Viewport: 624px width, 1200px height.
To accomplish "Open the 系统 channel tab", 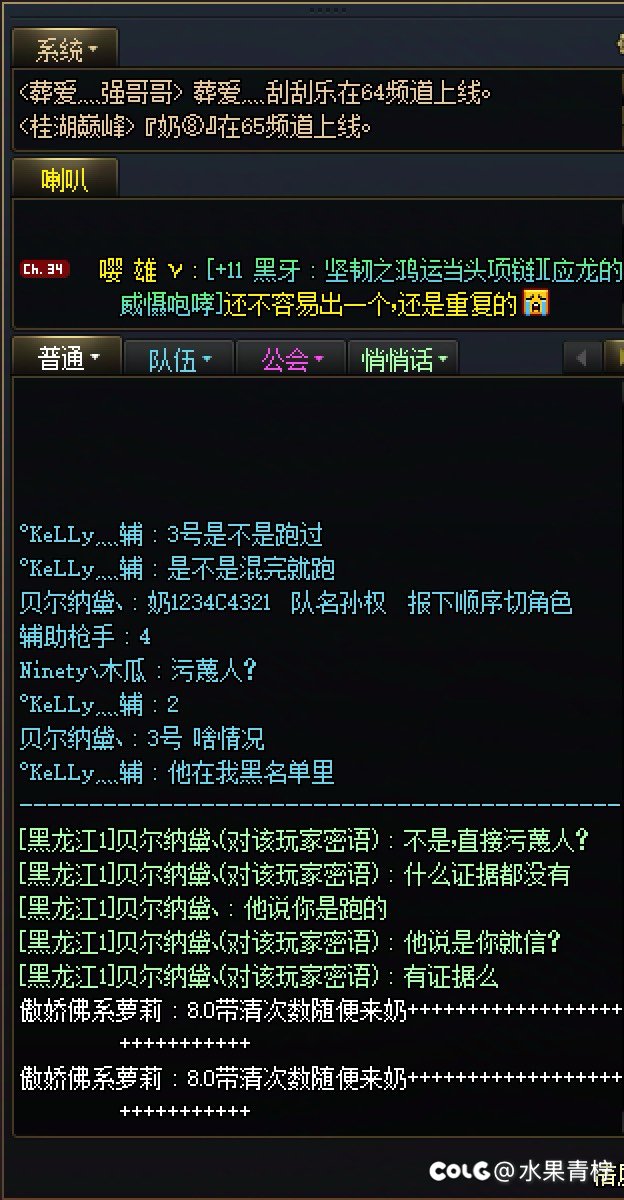I will coord(65,48).
